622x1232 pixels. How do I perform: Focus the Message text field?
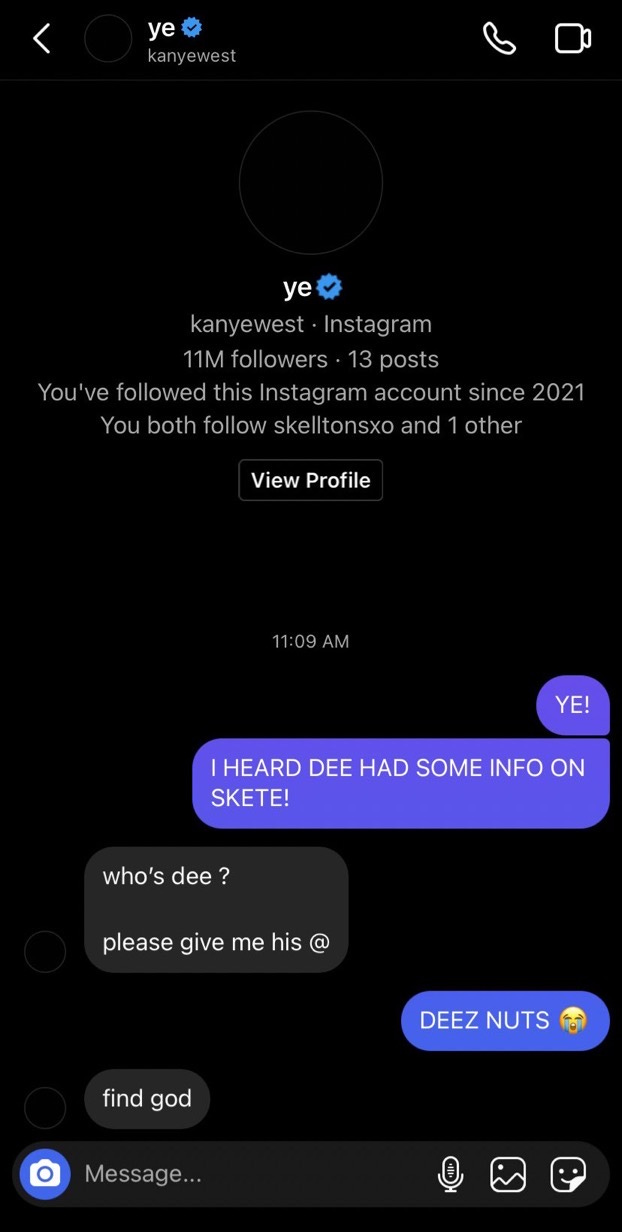250,1174
